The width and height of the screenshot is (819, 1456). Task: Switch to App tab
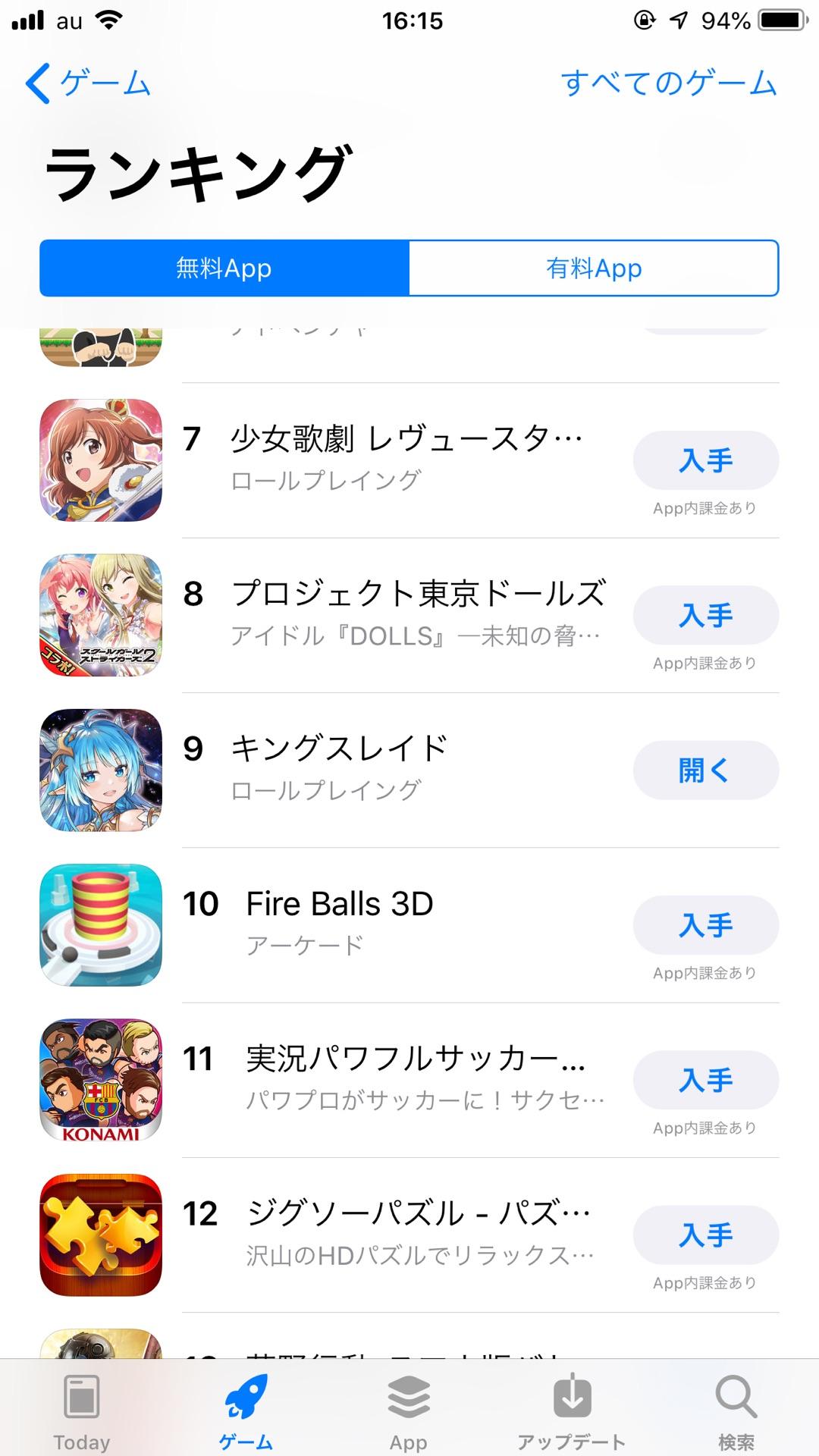tap(409, 1410)
